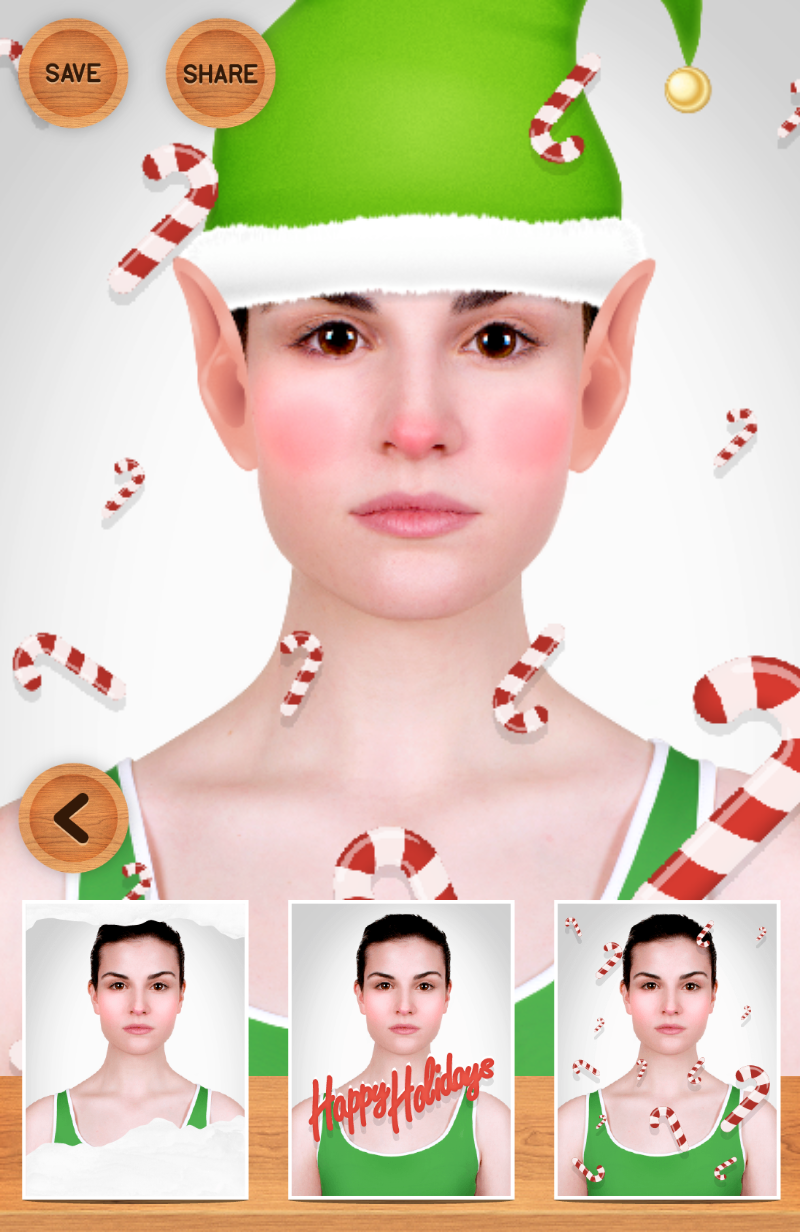Share the elf photo

point(220,73)
